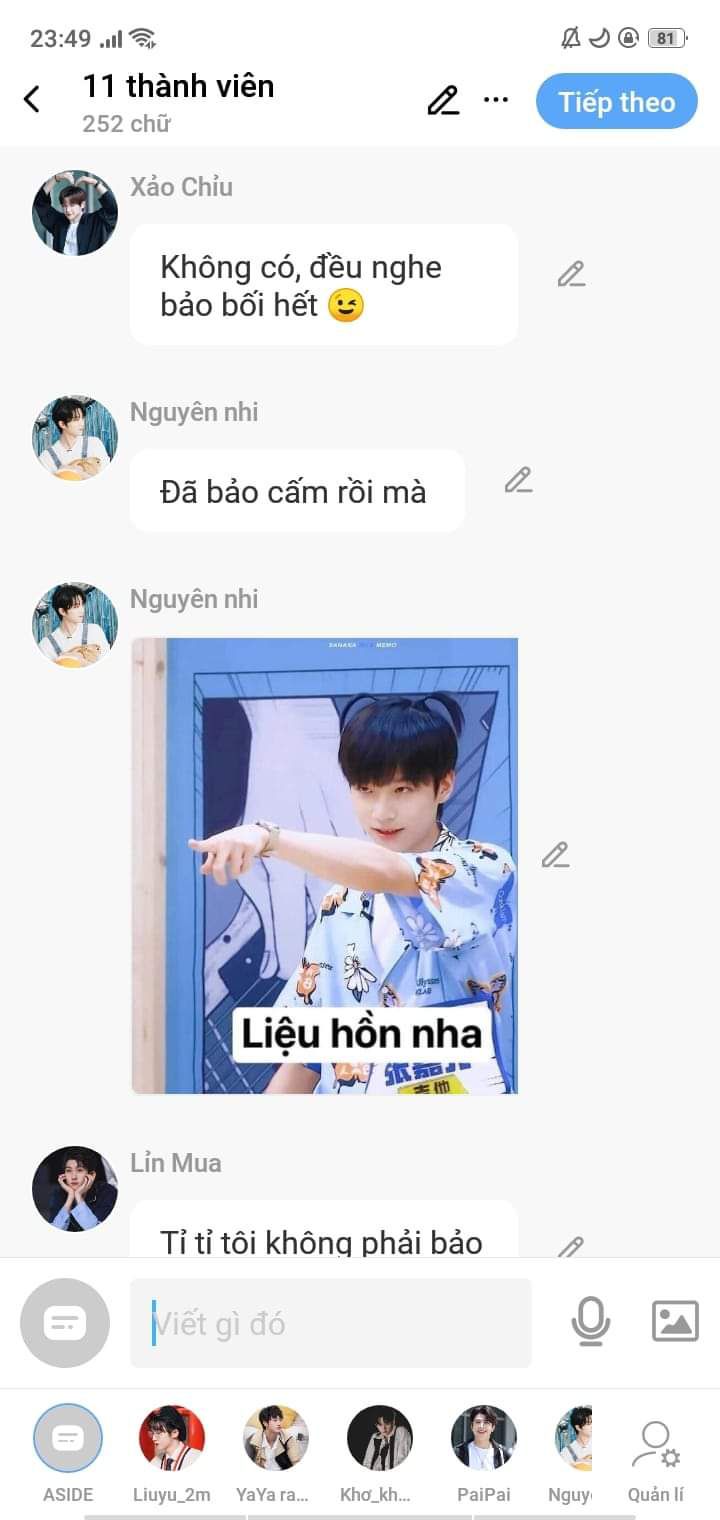
Task: Open Lỉn Mua's avatar
Action: click(74, 1188)
